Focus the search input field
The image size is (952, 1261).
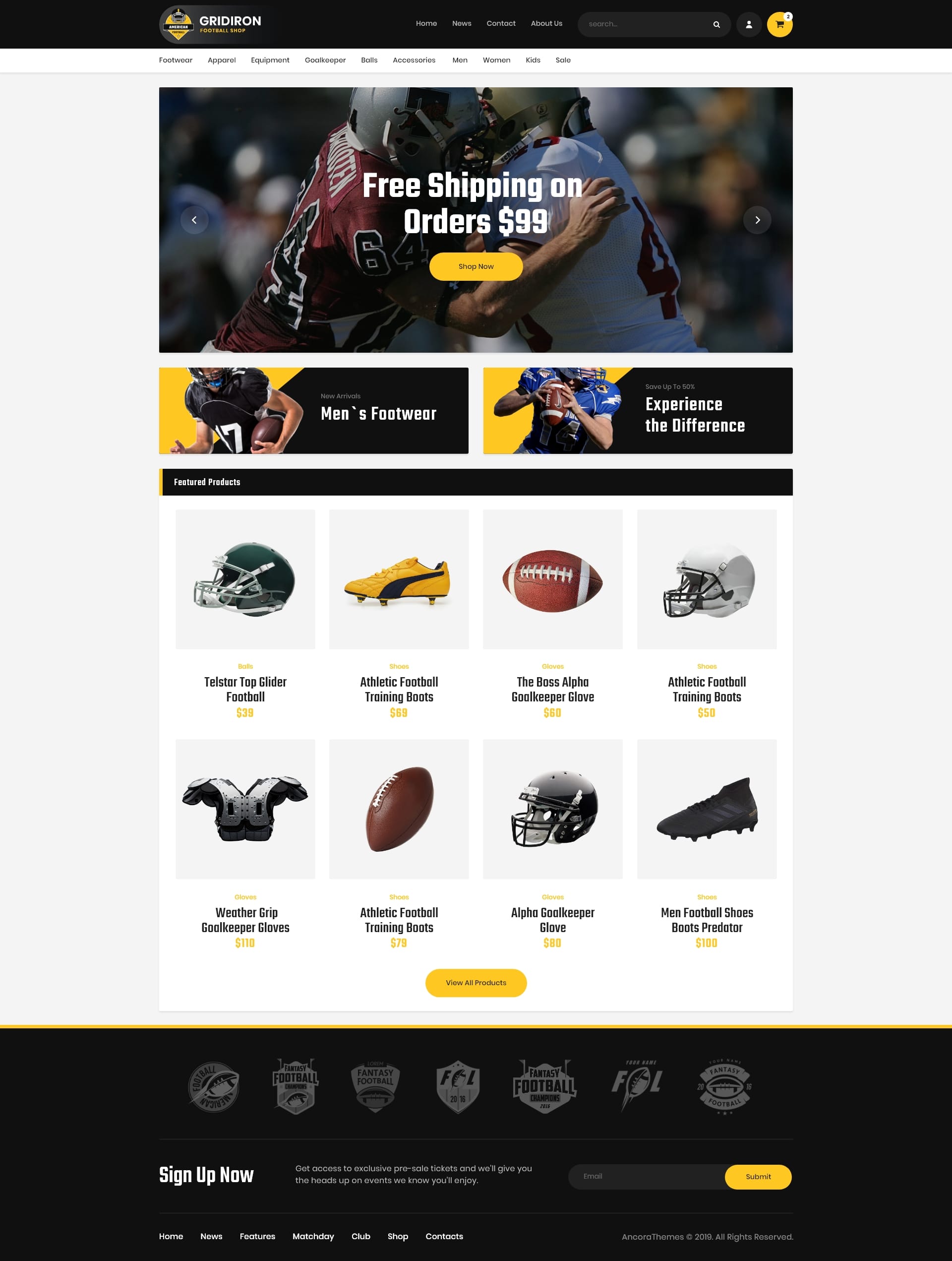tap(644, 24)
